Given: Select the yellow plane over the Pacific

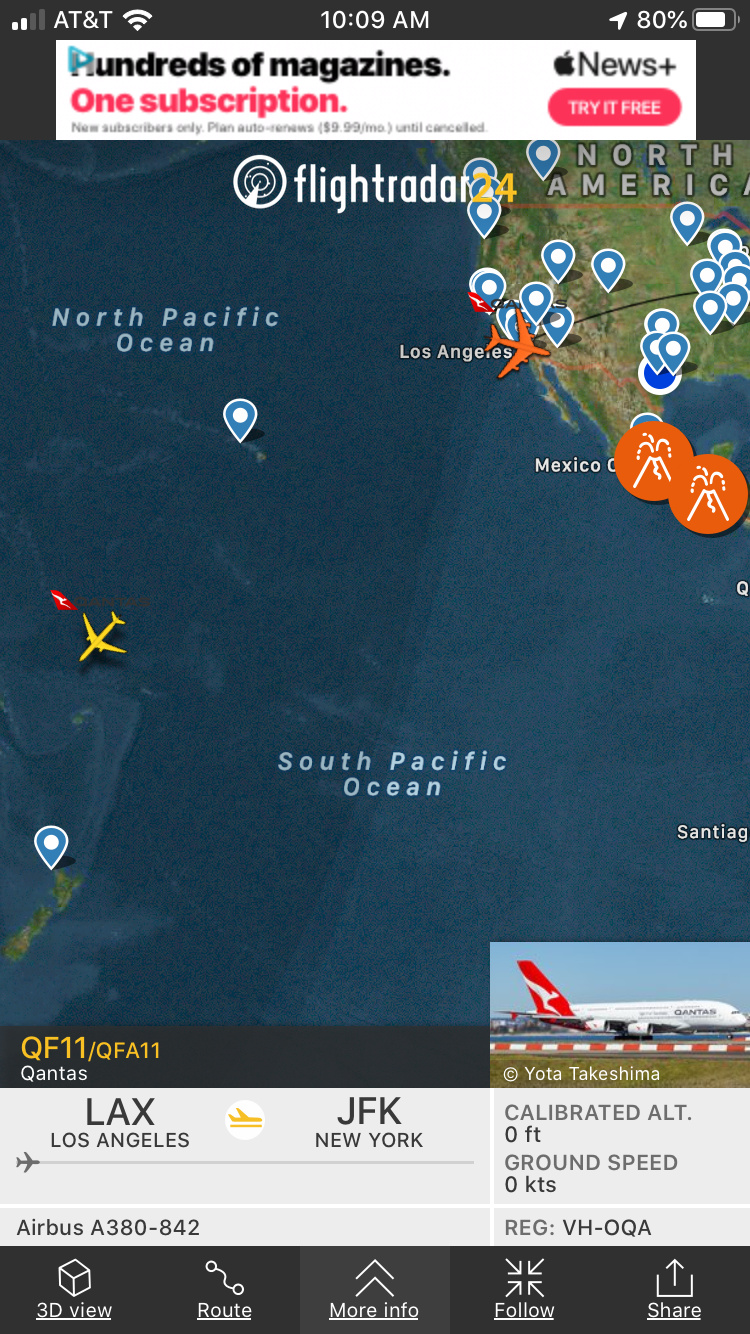Looking at the screenshot, I should [102, 636].
